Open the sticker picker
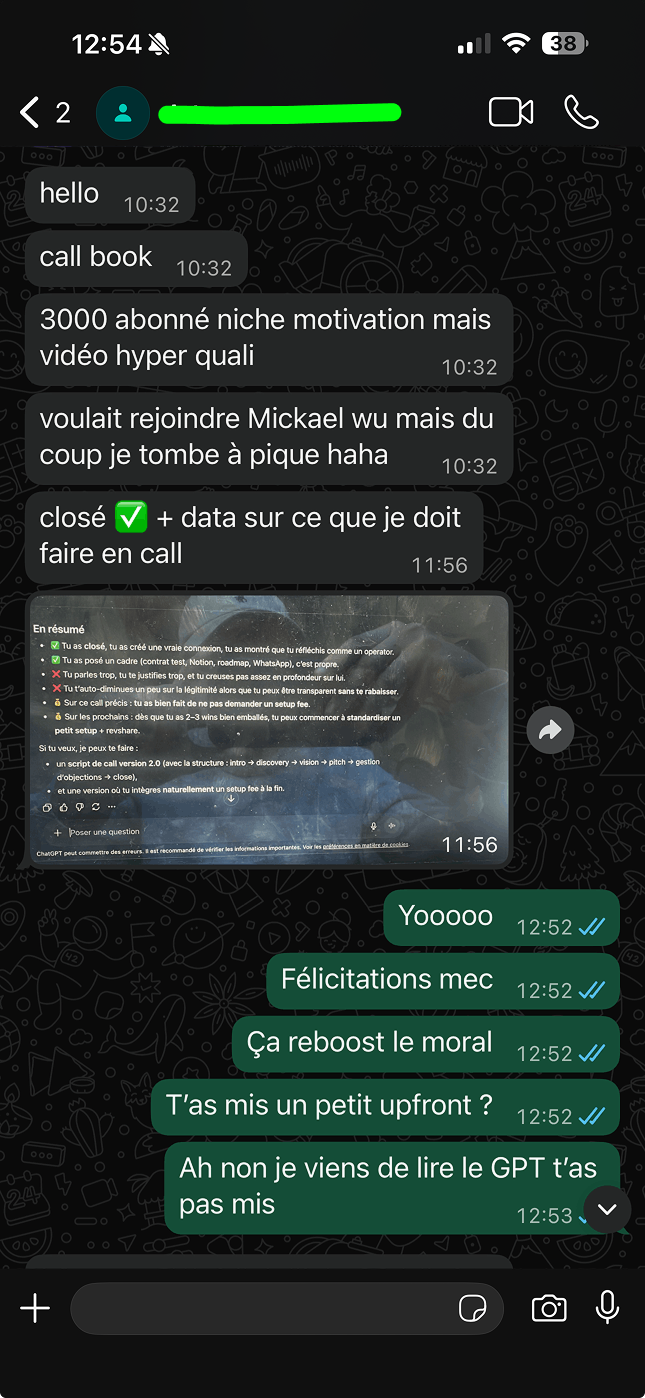Image resolution: width=645 pixels, height=1398 pixels. 471,1308
